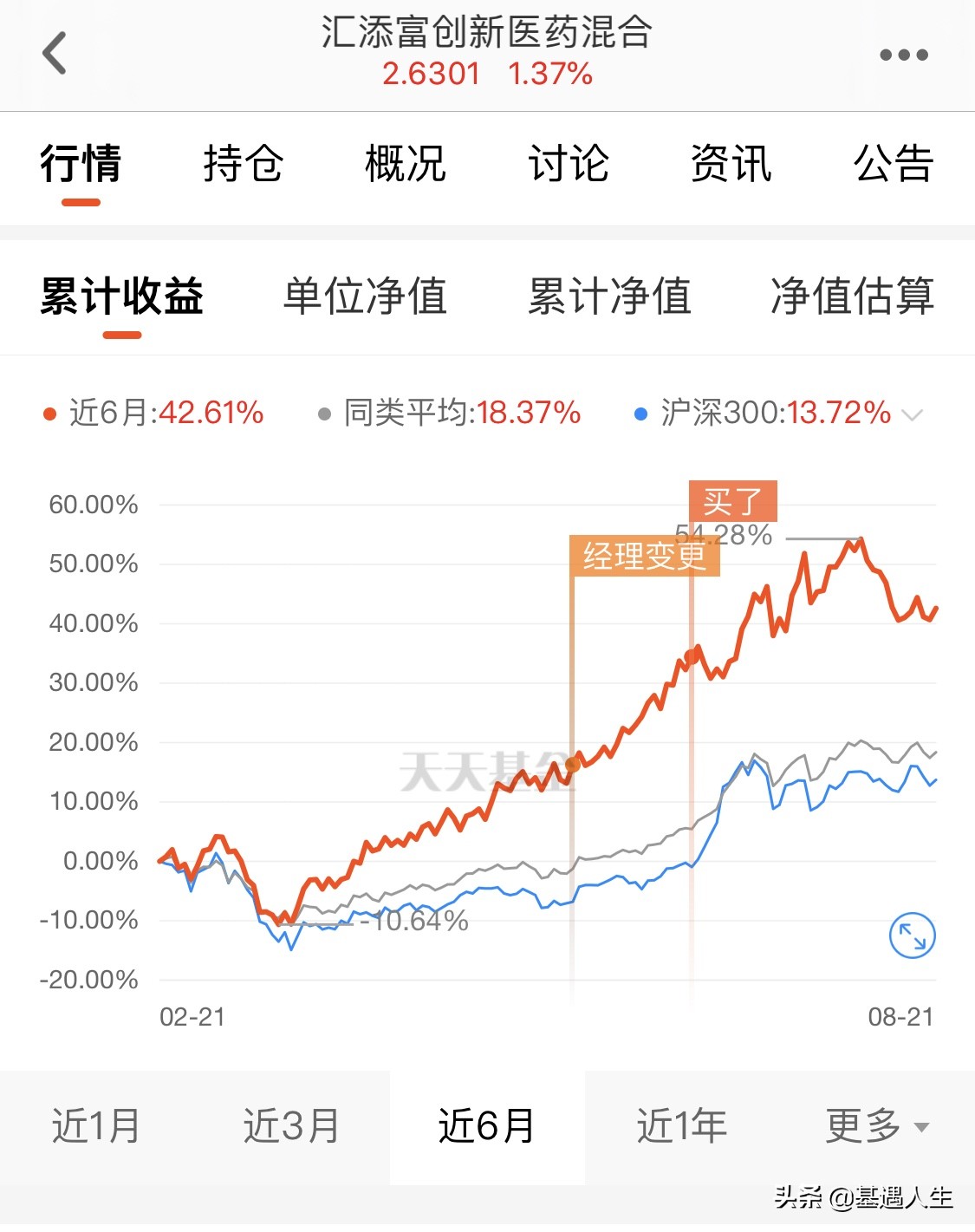Open the three-dot overflow menu

pos(903,55)
